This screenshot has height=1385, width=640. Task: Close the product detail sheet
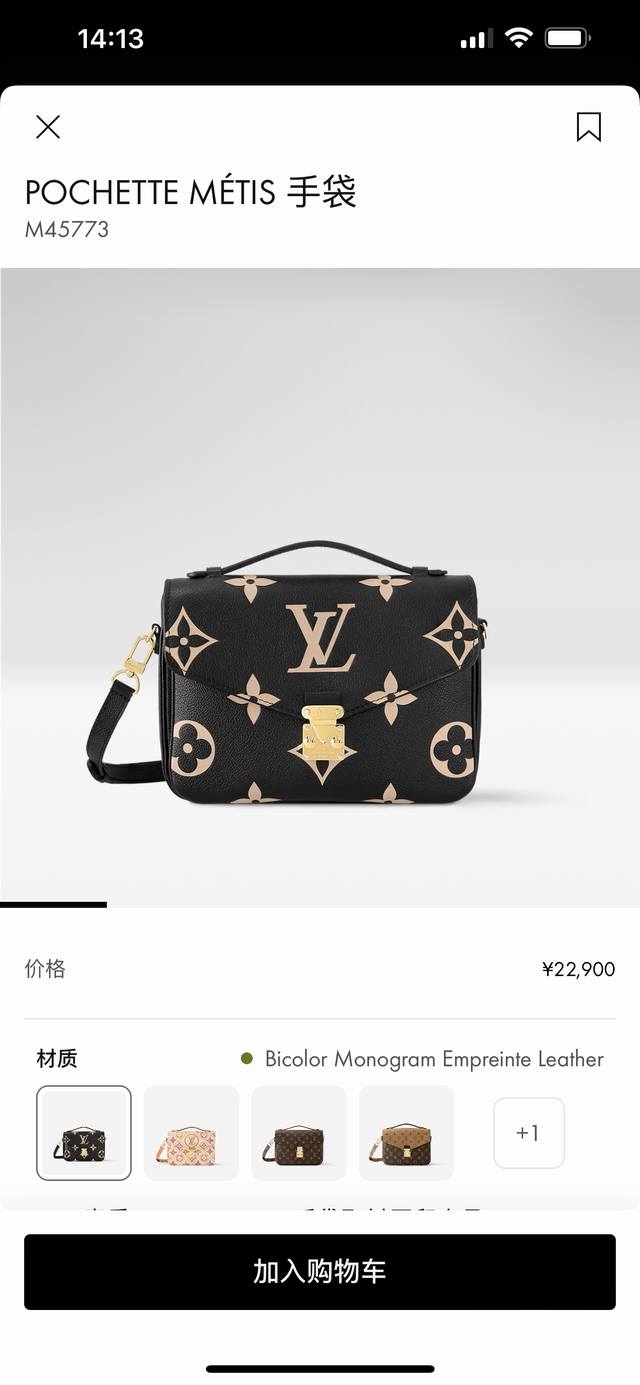[x=48, y=127]
